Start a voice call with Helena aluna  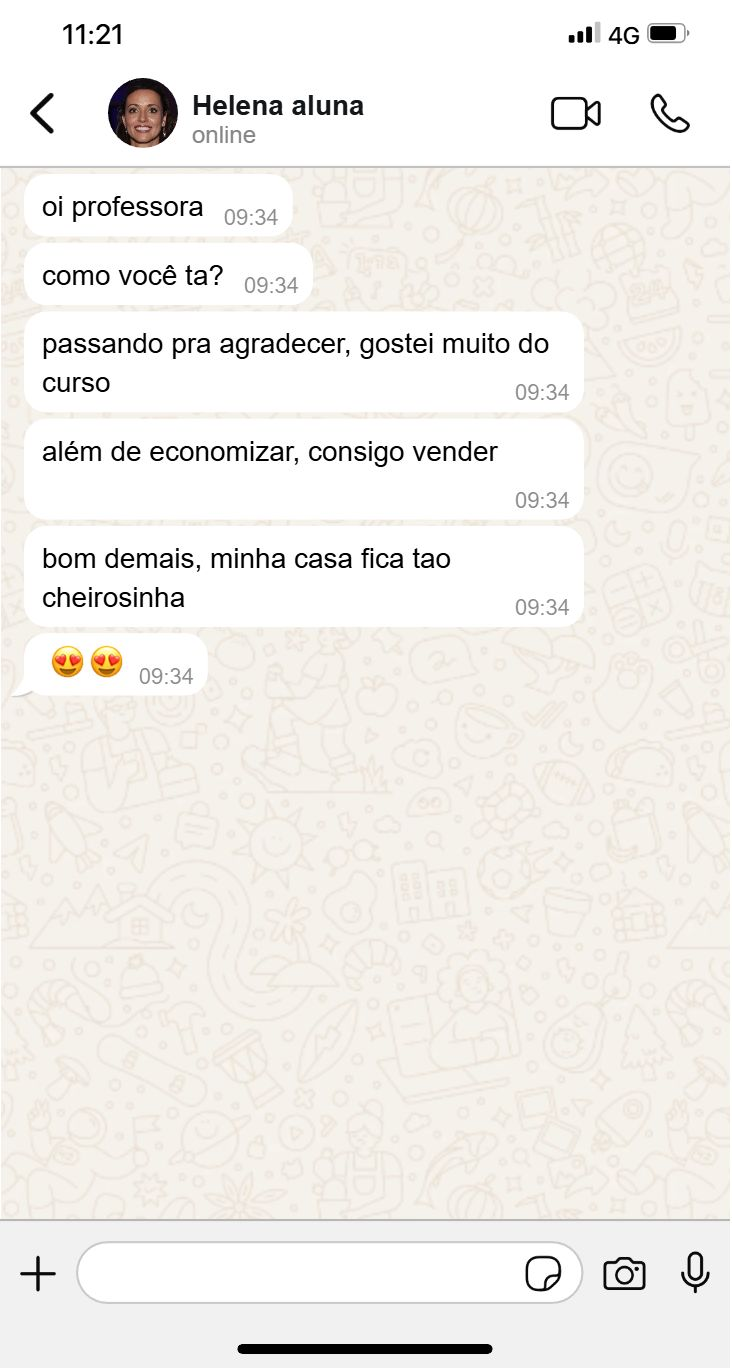pos(670,113)
